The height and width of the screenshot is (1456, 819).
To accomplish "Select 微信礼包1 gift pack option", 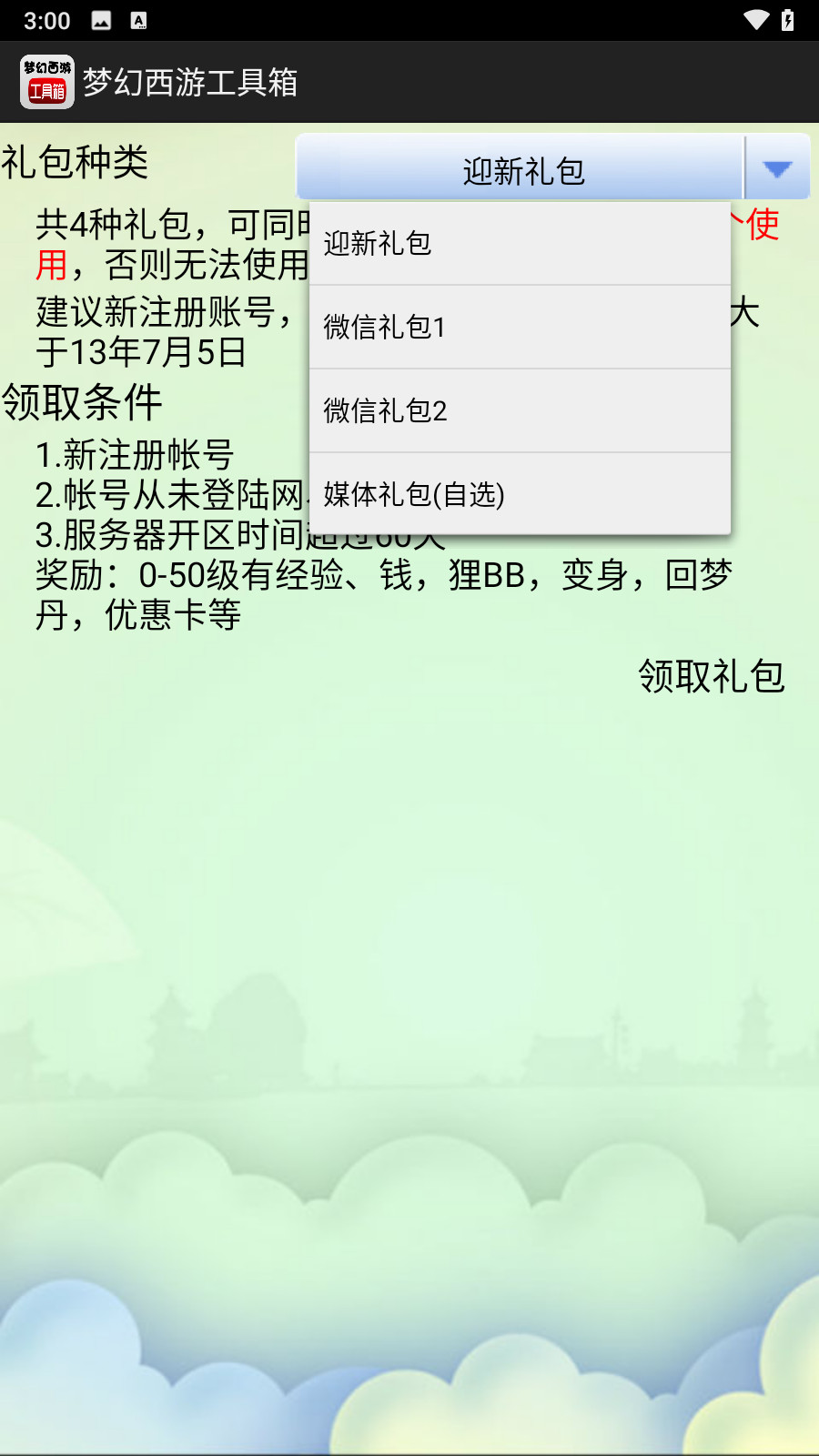I will (519, 326).
